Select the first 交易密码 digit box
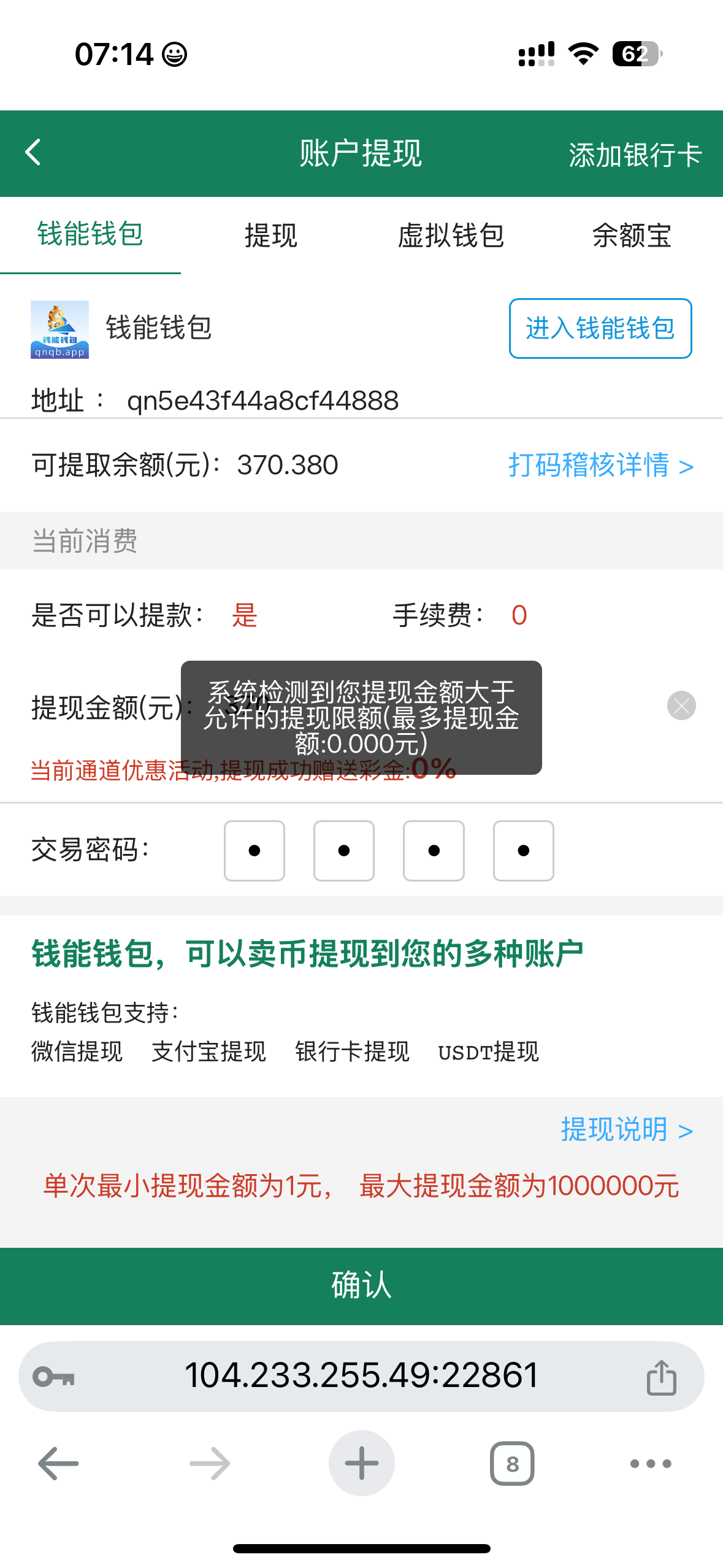Image resolution: width=723 pixels, height=1568 pixels. [x=254, y=850]
